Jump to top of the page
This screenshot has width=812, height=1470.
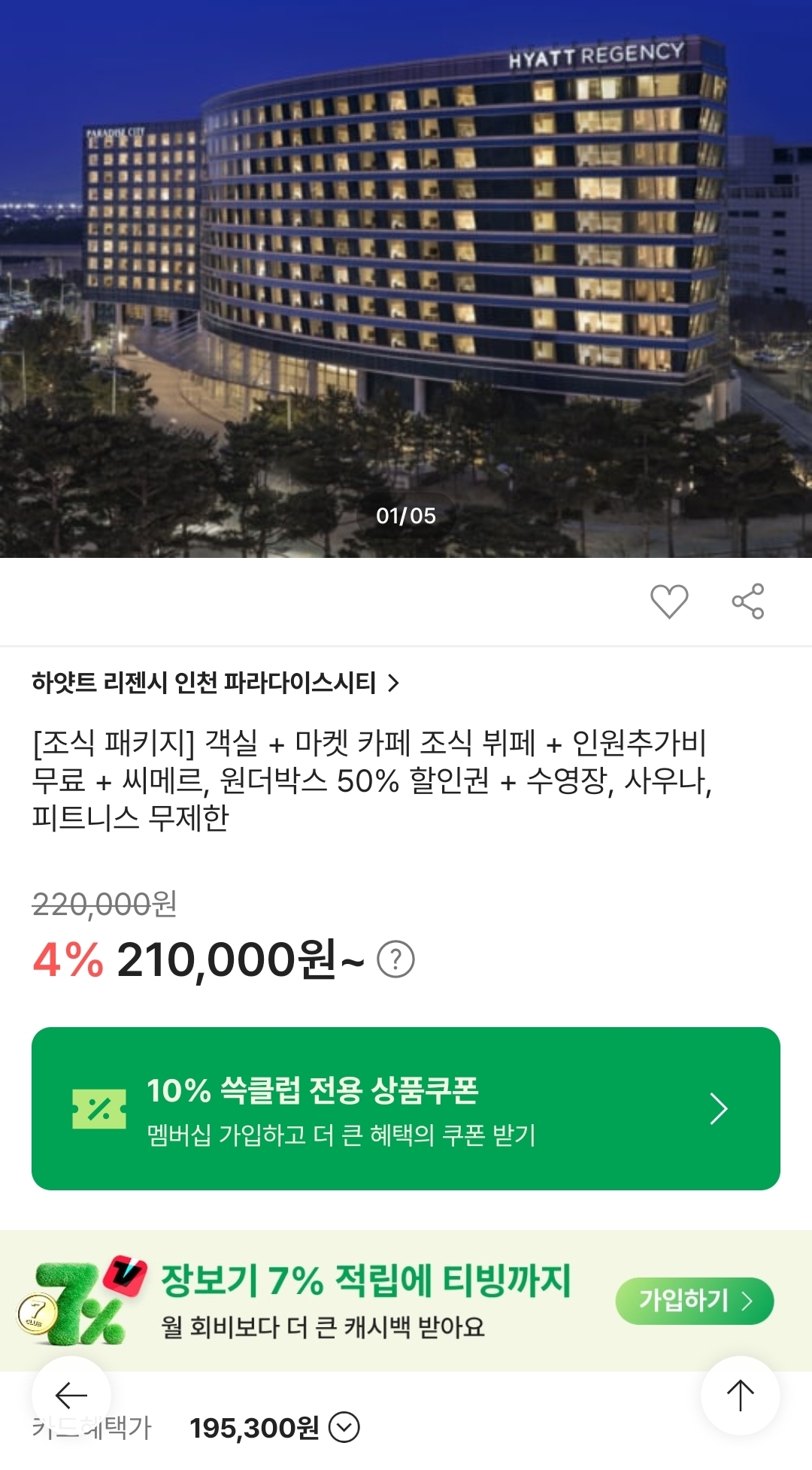coord(740,1396)
